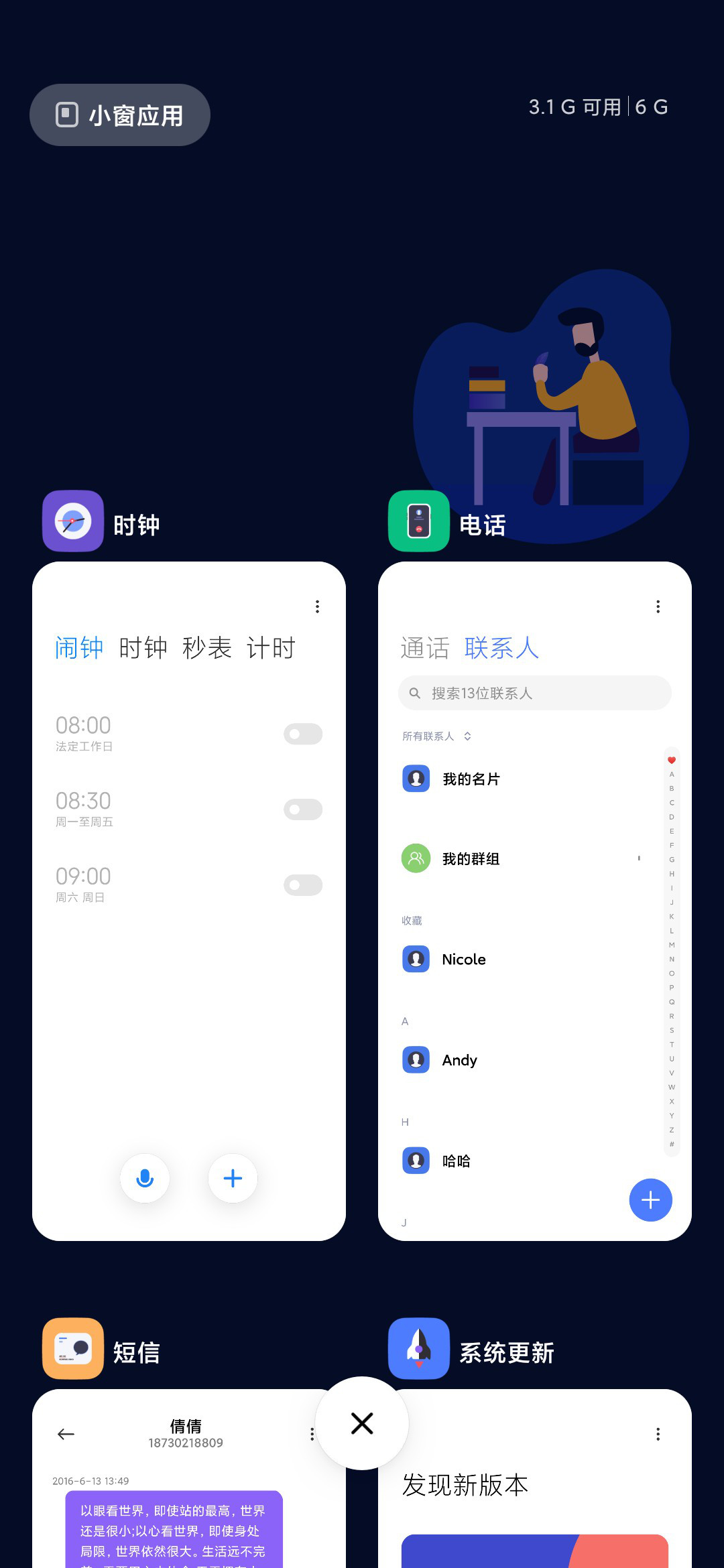Tap the 短信 app icon in header
Viewport: 724px width, 1568px height.
coord(73,1349)
